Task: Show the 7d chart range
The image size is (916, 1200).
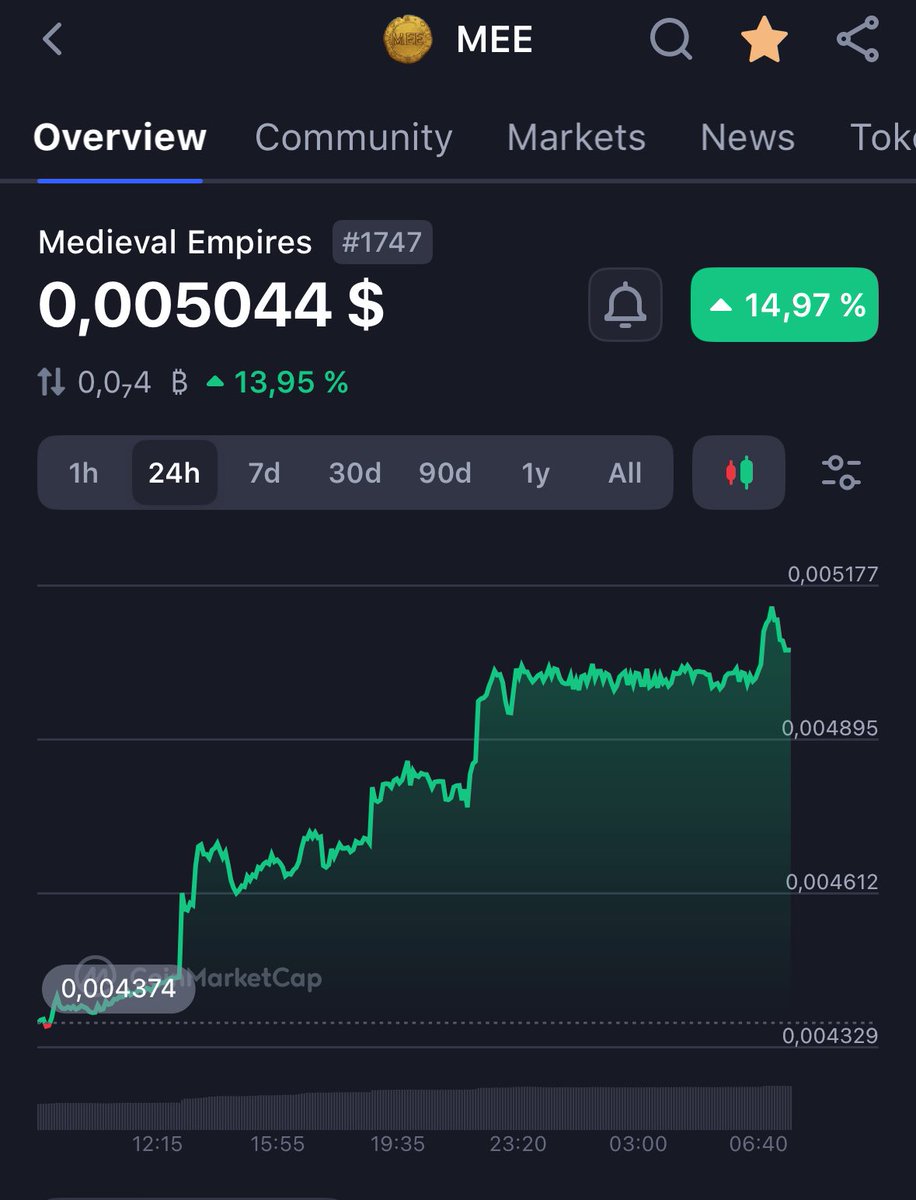Action: point(264,472)
